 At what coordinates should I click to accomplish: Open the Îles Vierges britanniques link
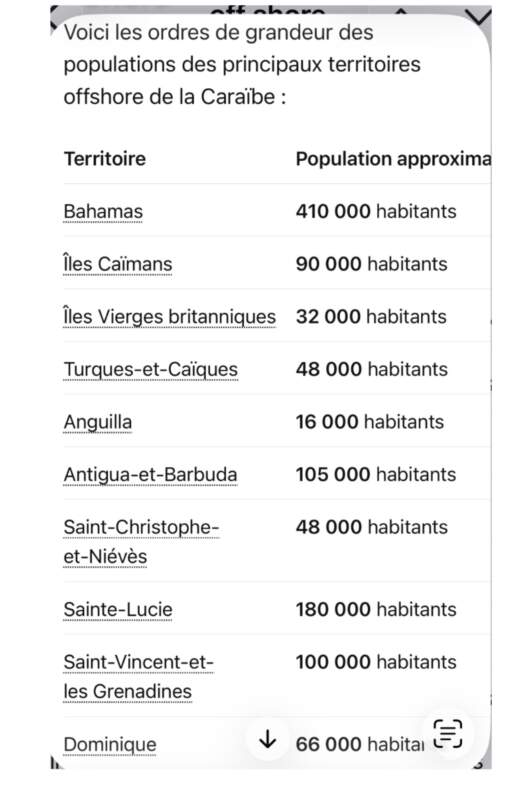pos(169,317)
